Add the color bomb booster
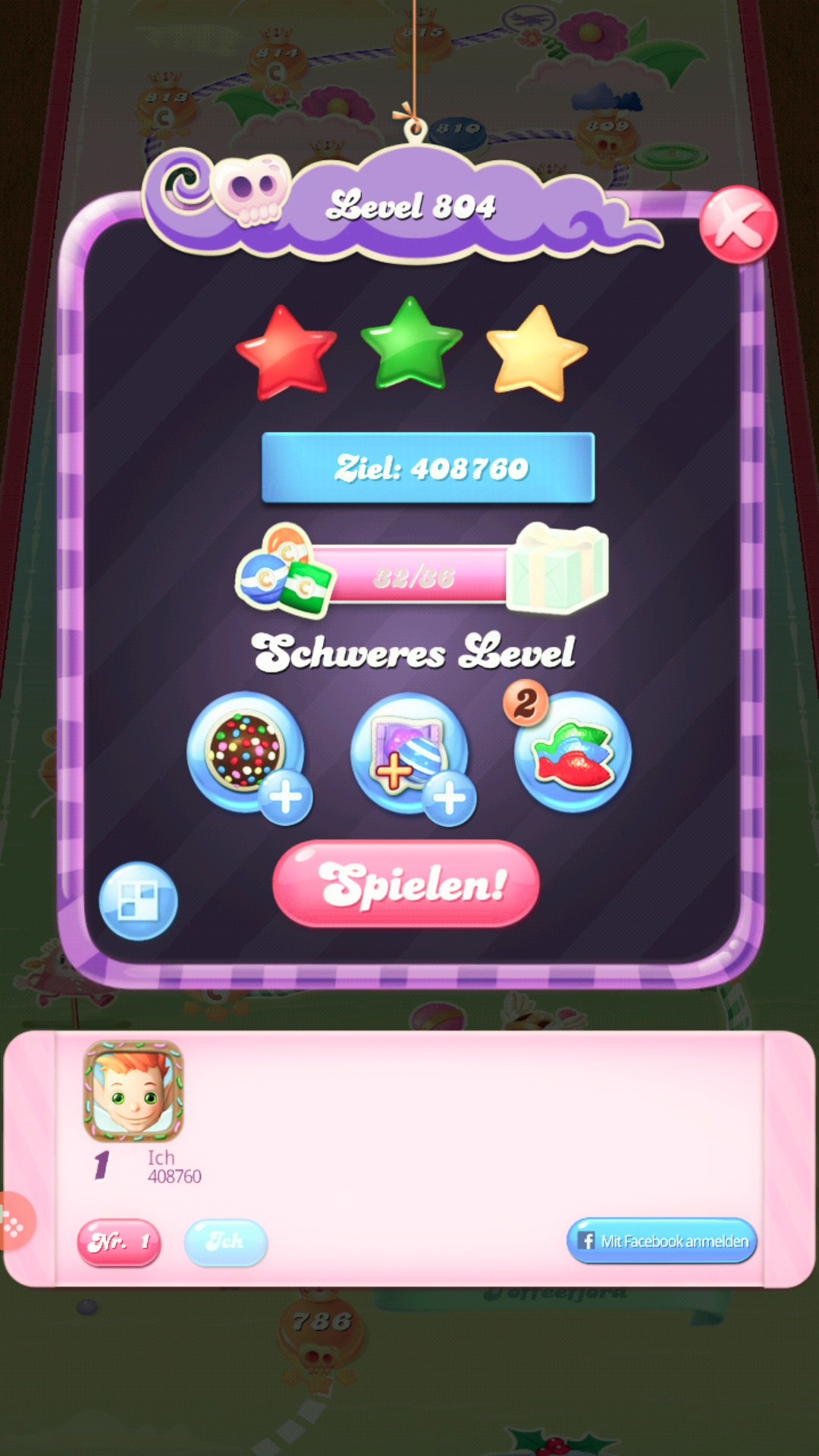The width and height of the screenshot is (819, 1456). (246, 753)
